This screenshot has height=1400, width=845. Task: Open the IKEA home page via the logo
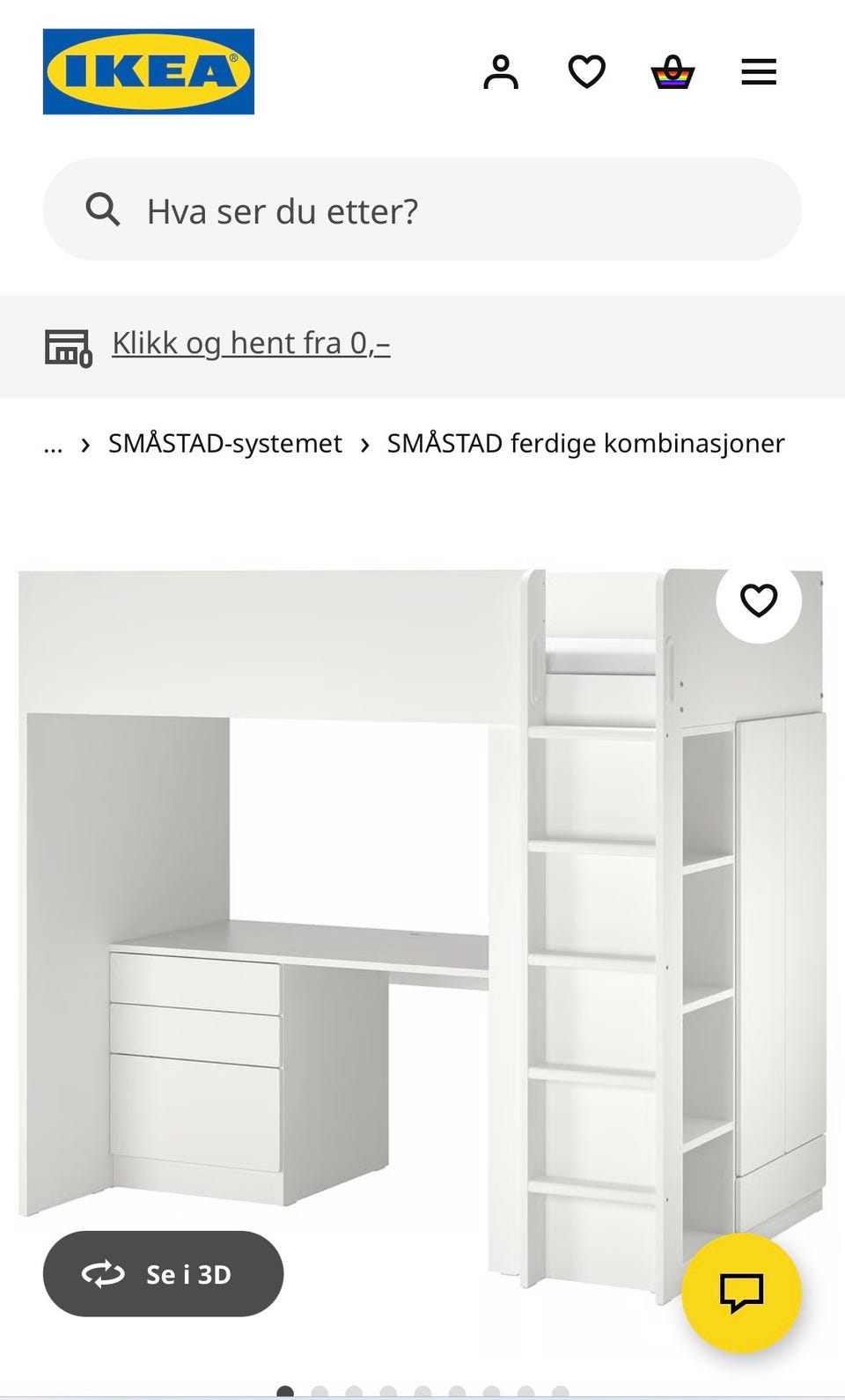click(x=148, y=72)
